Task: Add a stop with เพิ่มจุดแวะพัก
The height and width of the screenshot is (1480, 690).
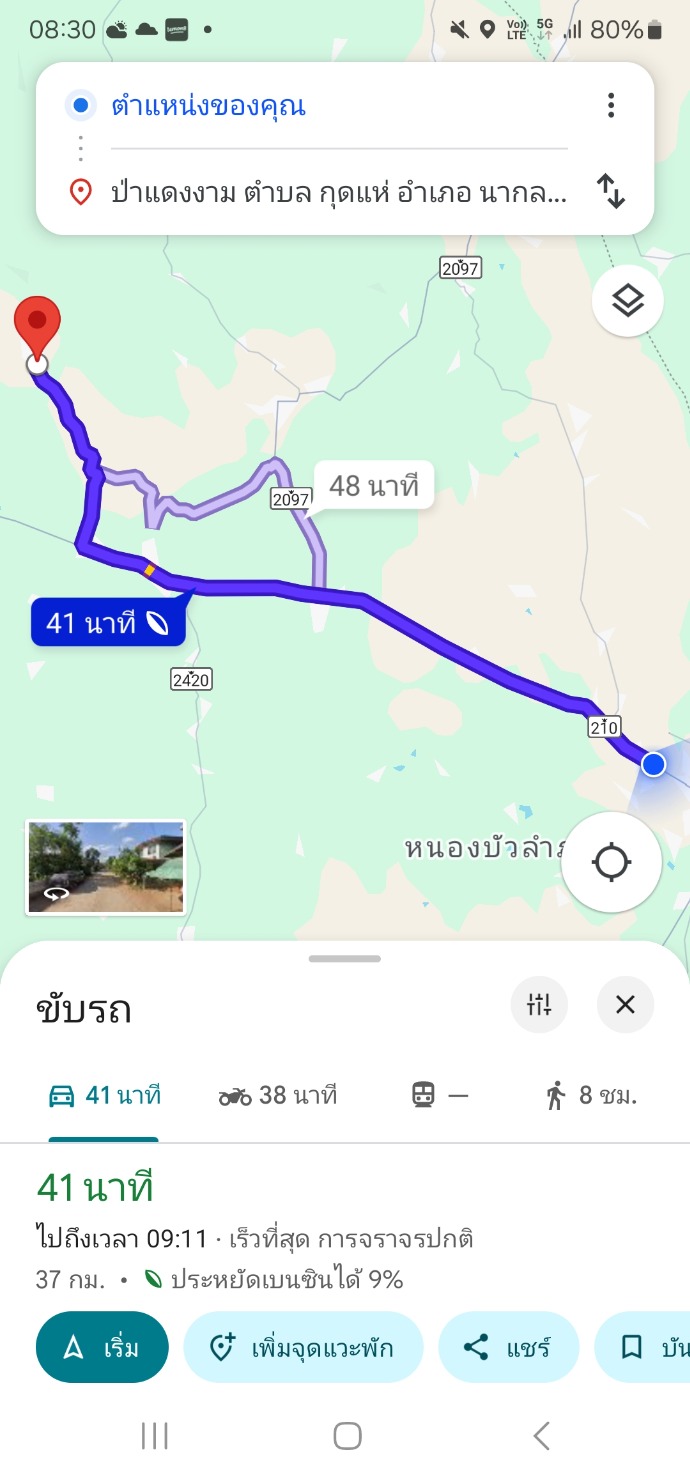Action: click(x=303, y=1347)
